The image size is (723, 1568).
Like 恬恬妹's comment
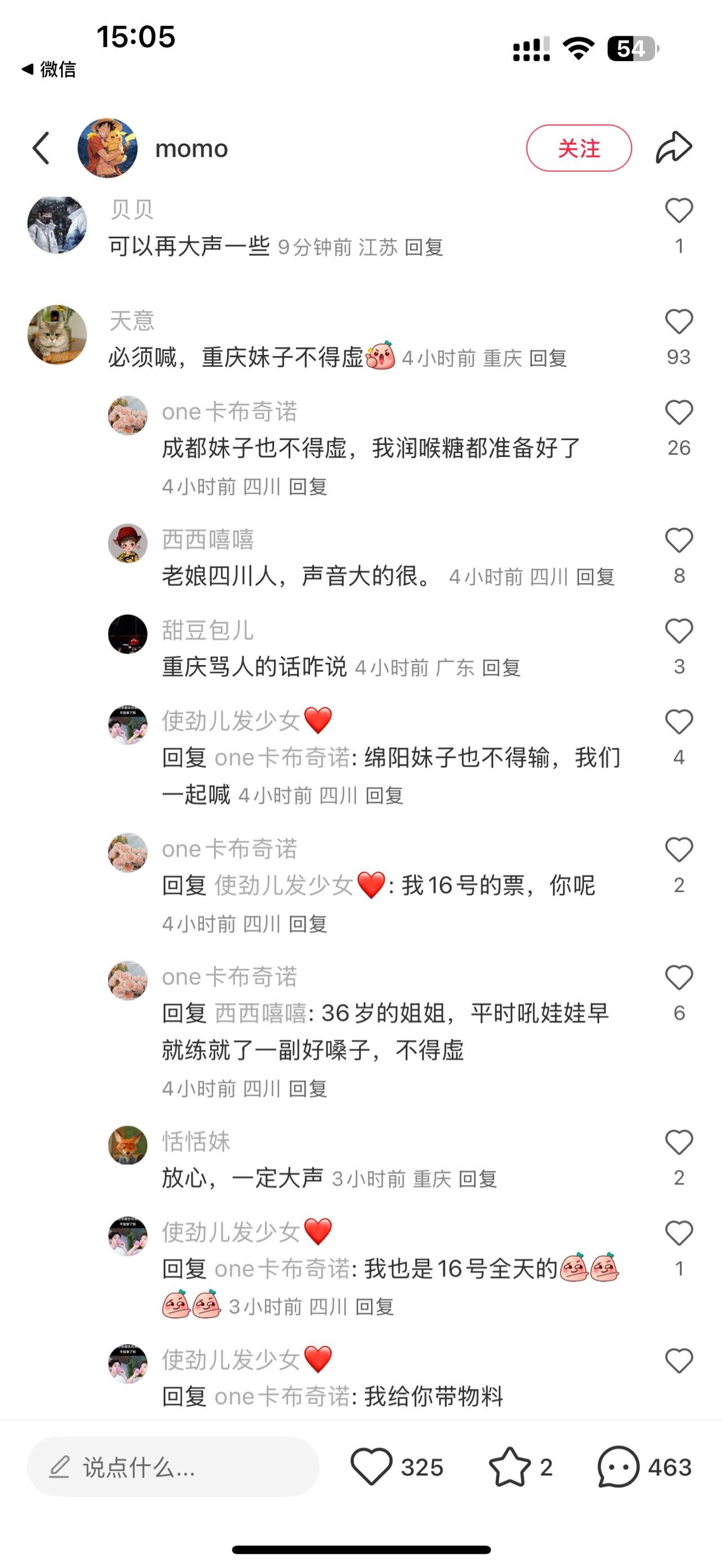(678, 1143)
